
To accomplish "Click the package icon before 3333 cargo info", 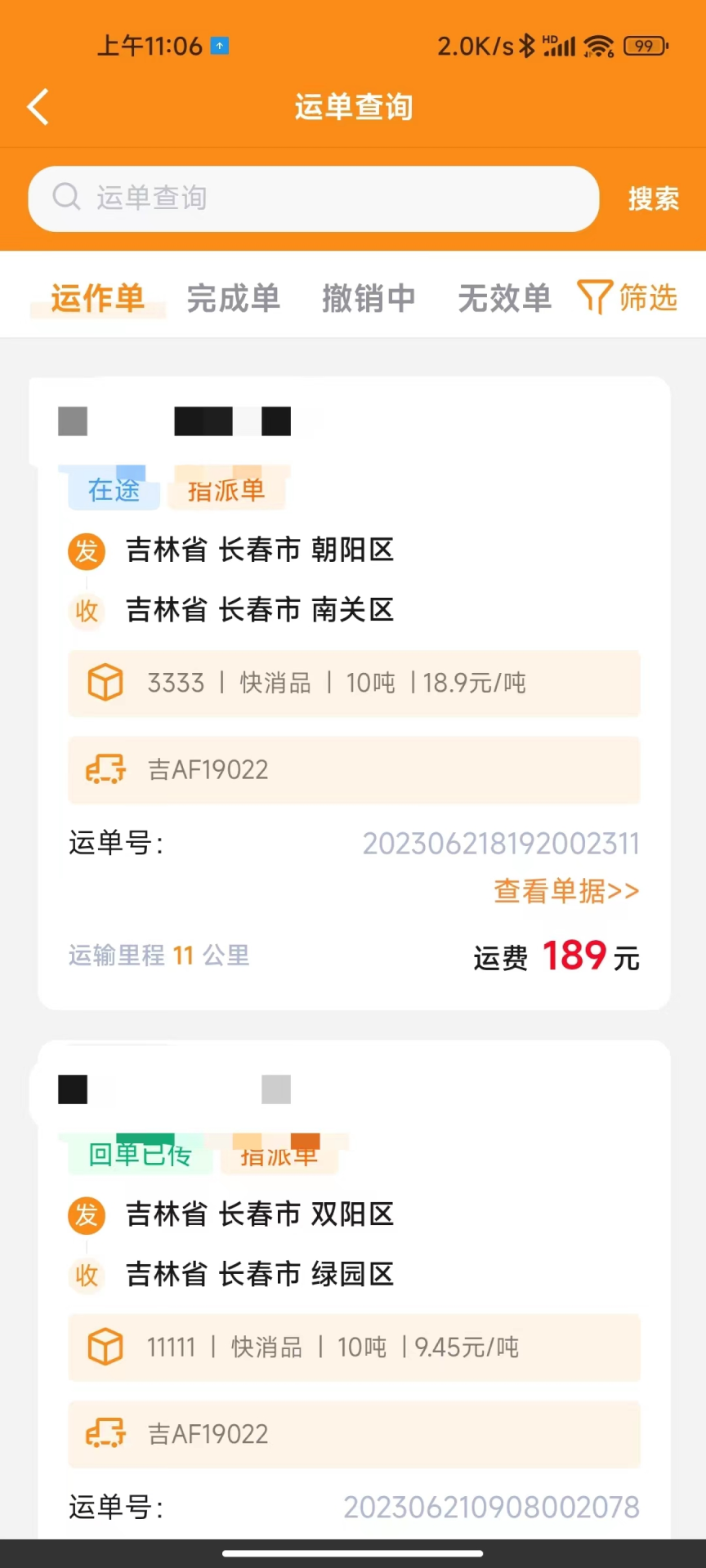I will [x=105, y=682].
